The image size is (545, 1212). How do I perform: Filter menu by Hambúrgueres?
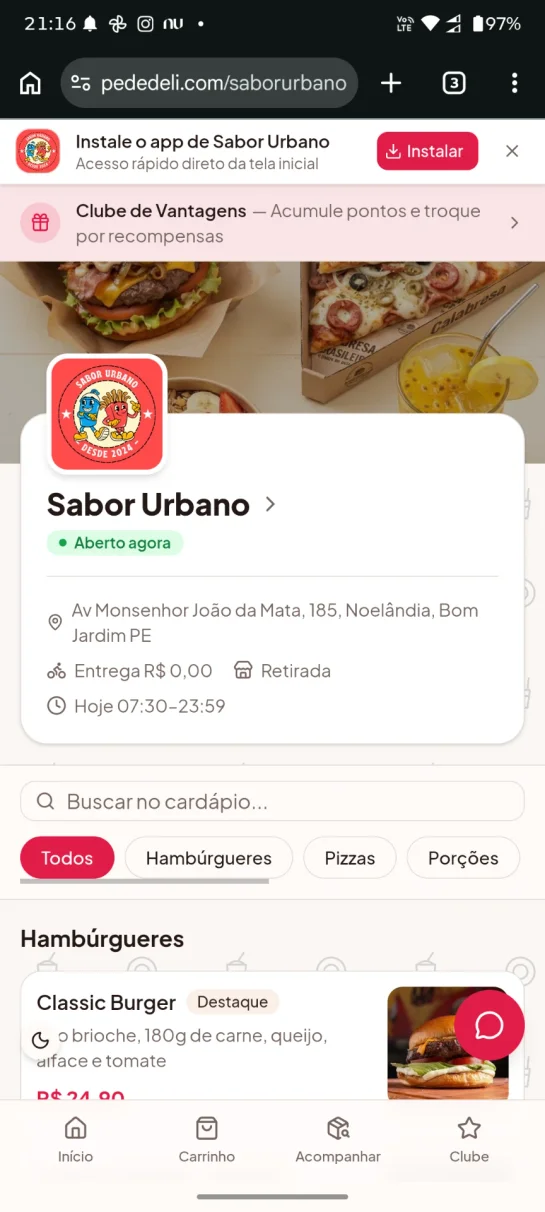click(x=208, y=858)
